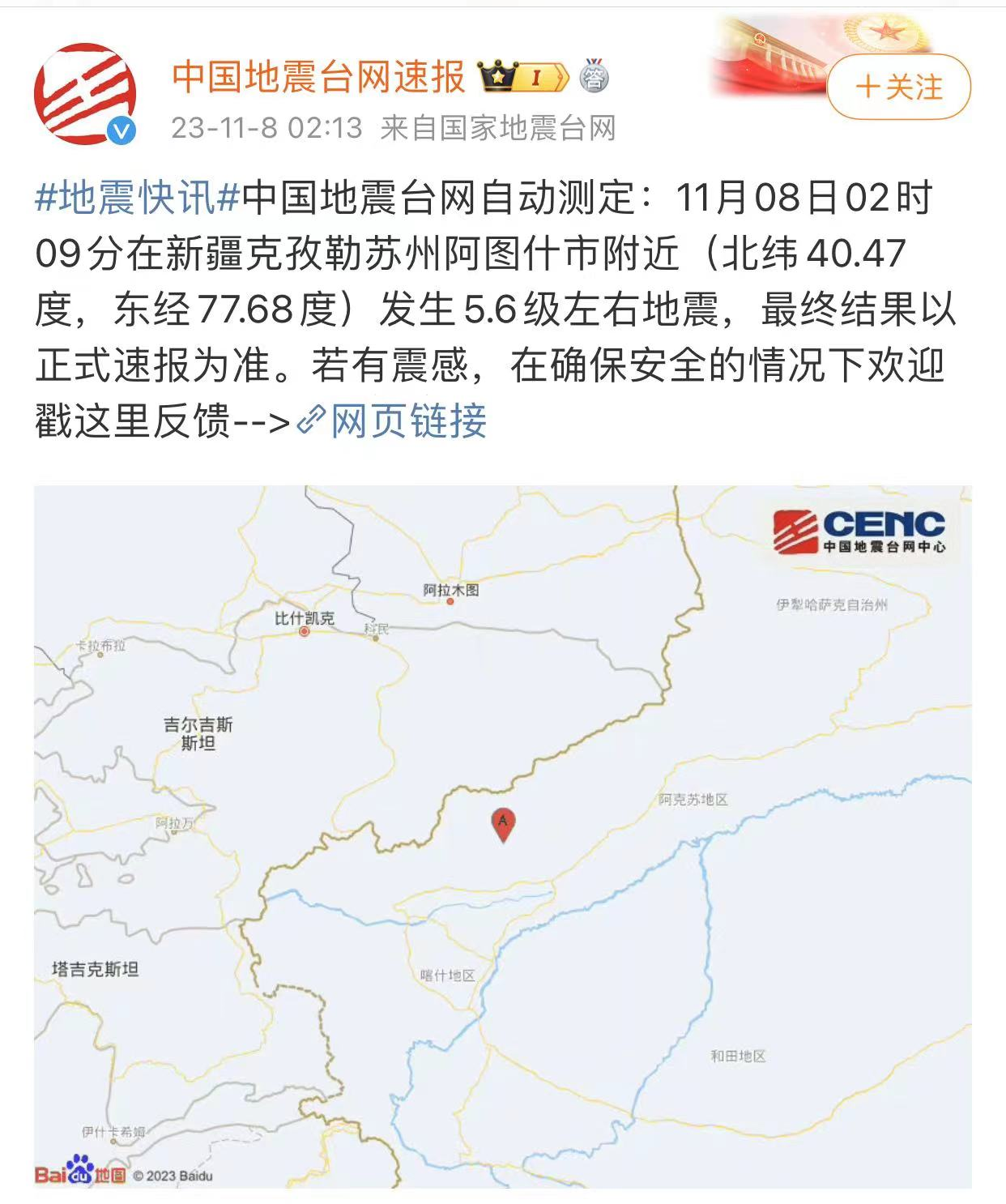This screenshot has width=1006, height=1204.
Task: Open the 中国地震台网速报 profile avatar
Action: point(85,94)
